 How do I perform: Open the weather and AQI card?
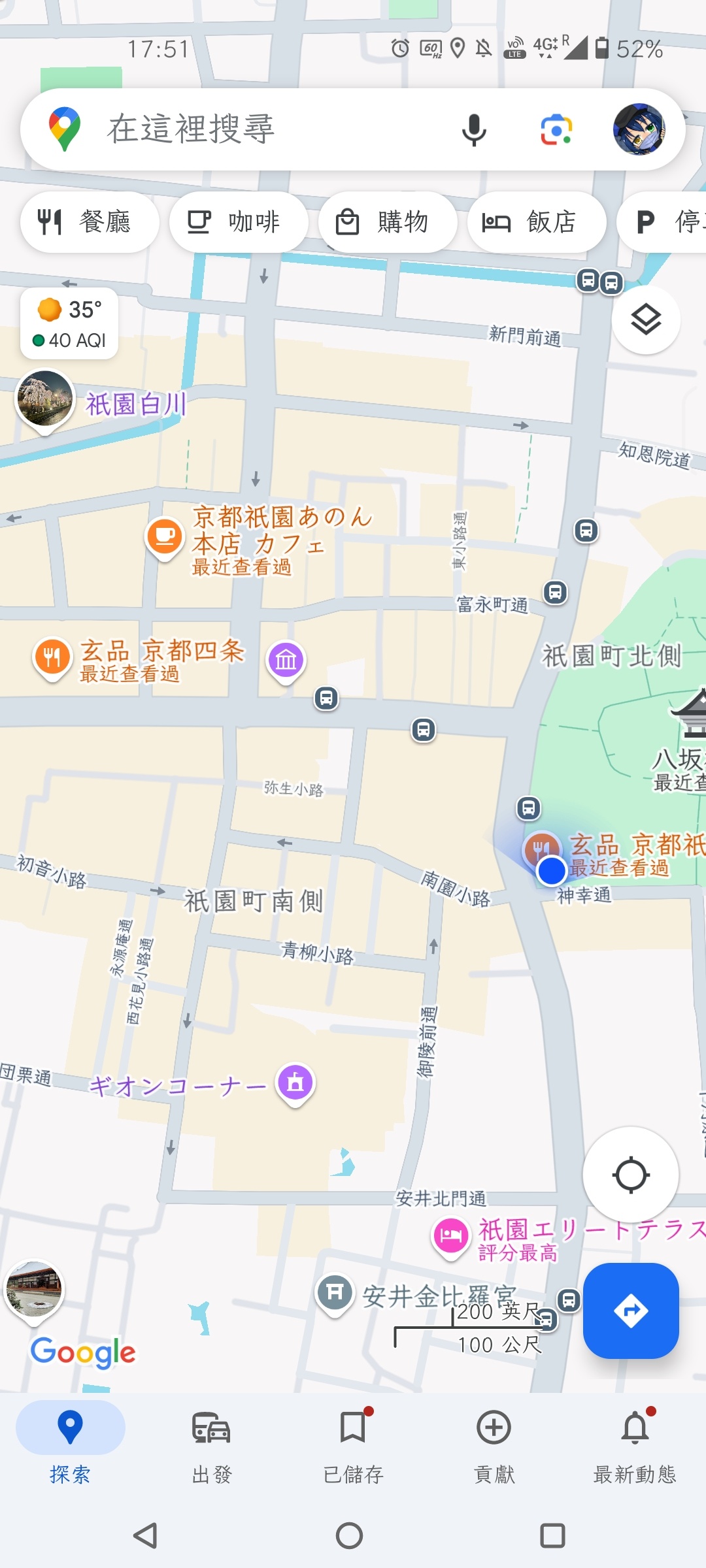pos(69,323)
